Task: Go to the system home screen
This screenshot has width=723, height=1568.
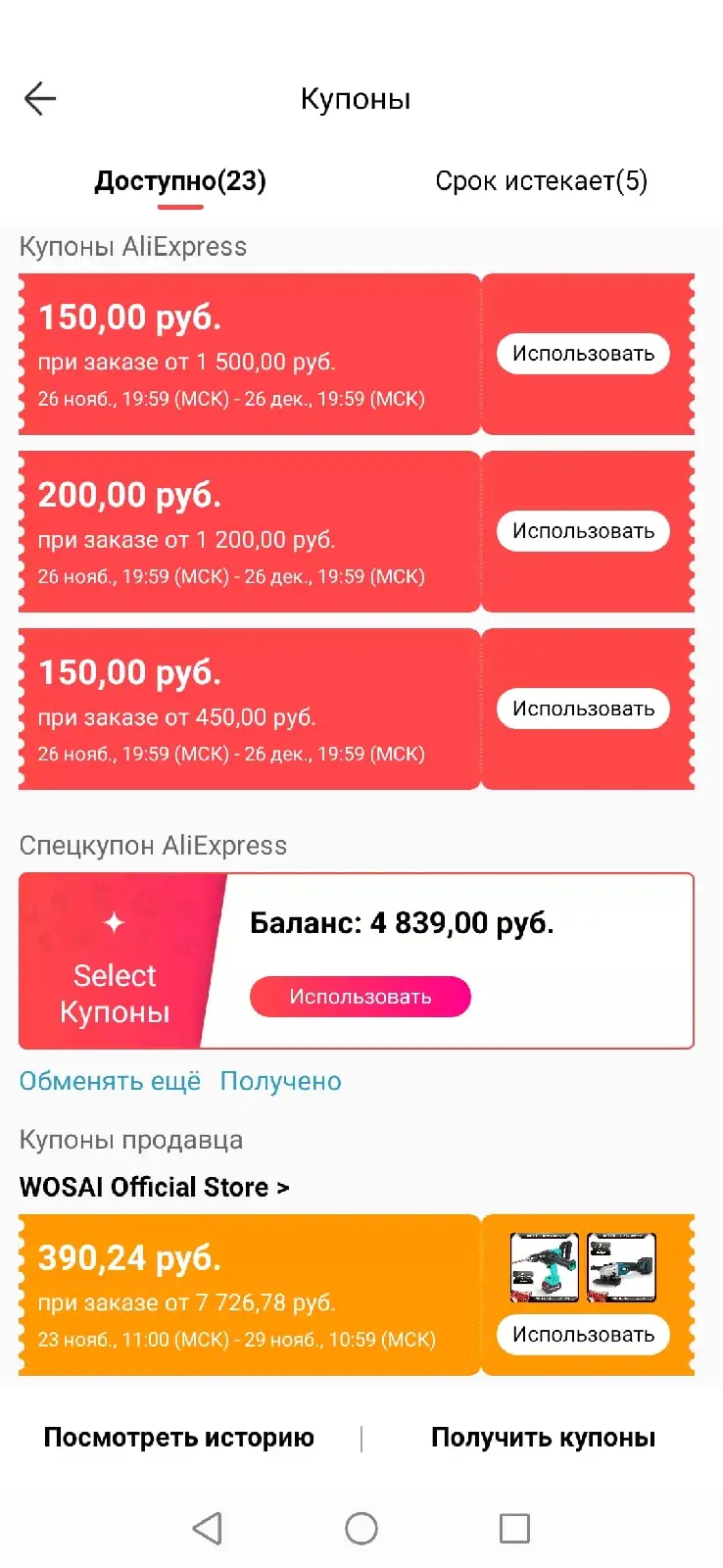Action: pyautogui.click(x=361, y=1528)
